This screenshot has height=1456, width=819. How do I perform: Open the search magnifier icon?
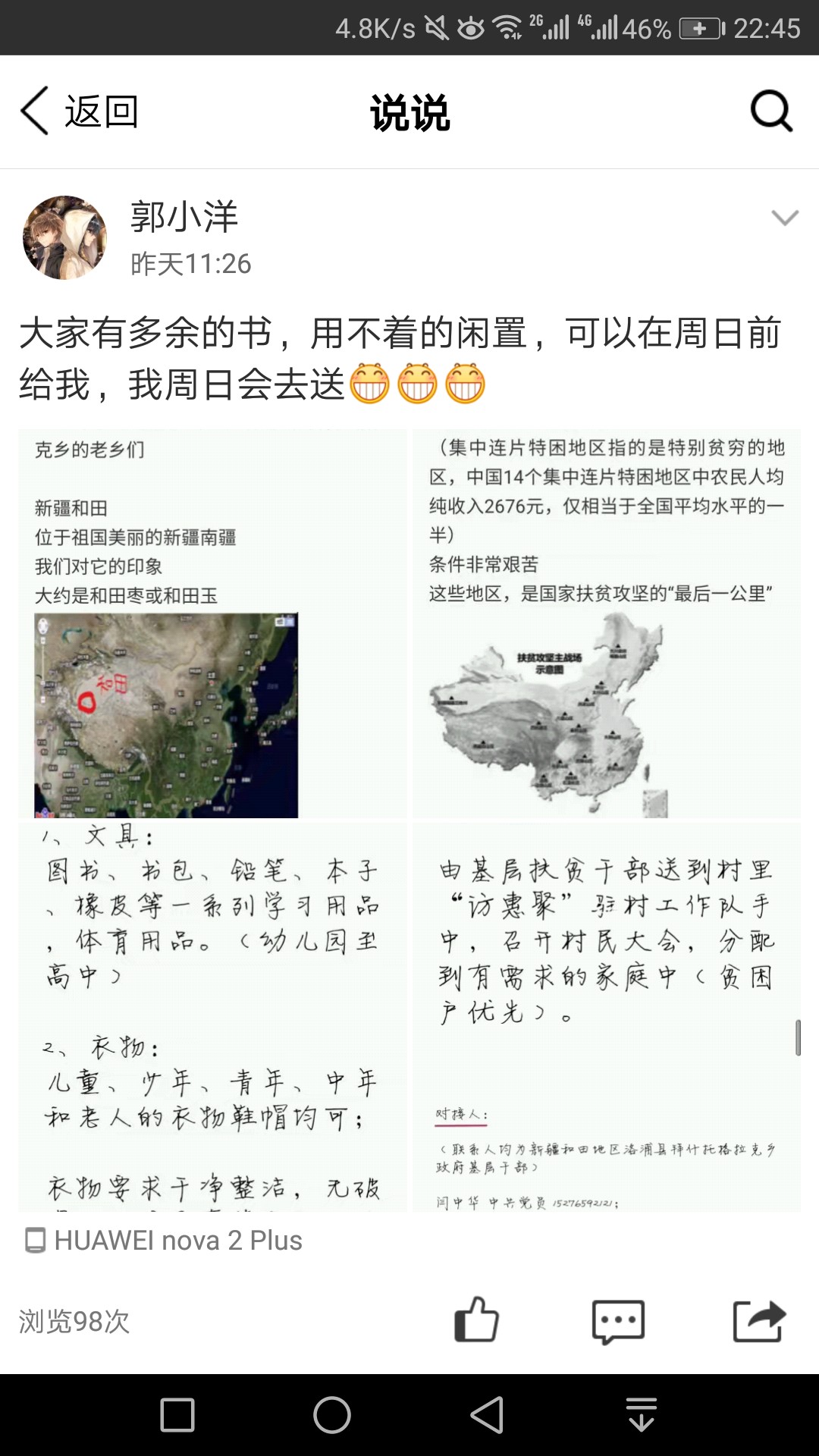tap(771, 111)
